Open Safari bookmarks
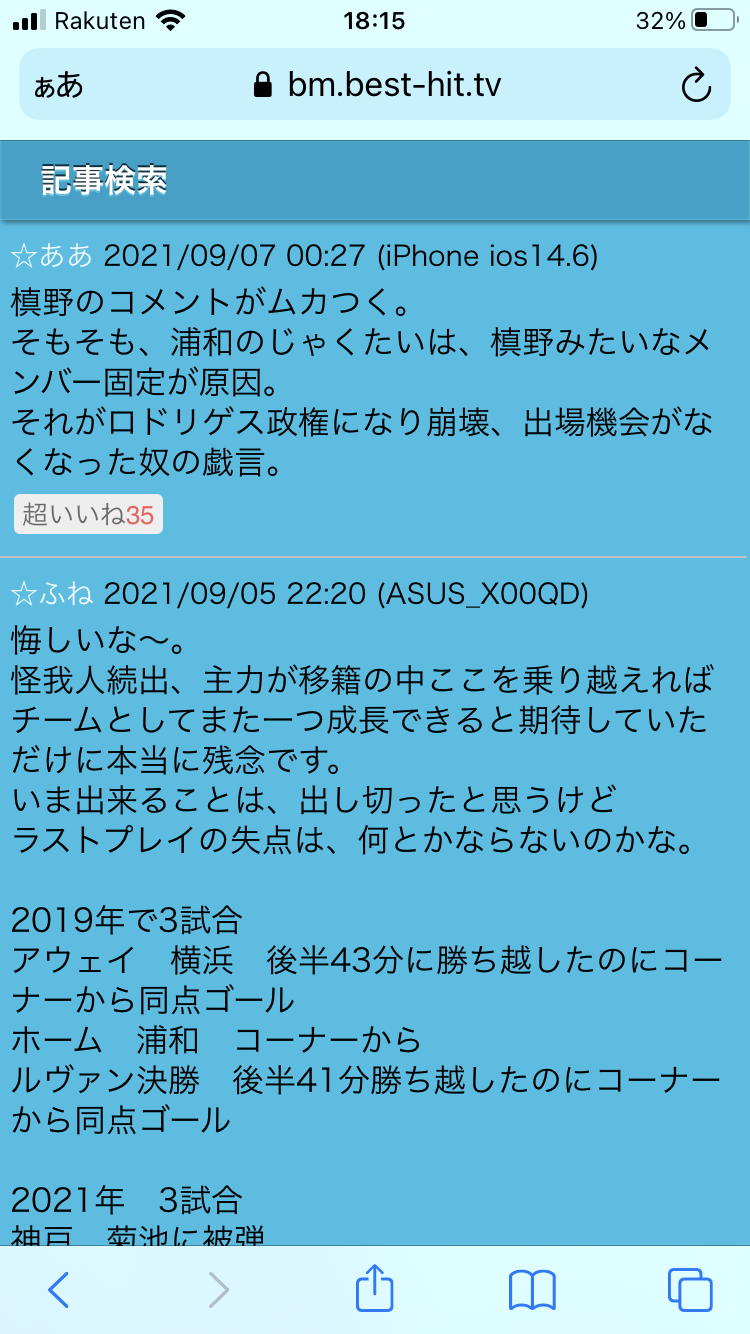 (532, 1290)
